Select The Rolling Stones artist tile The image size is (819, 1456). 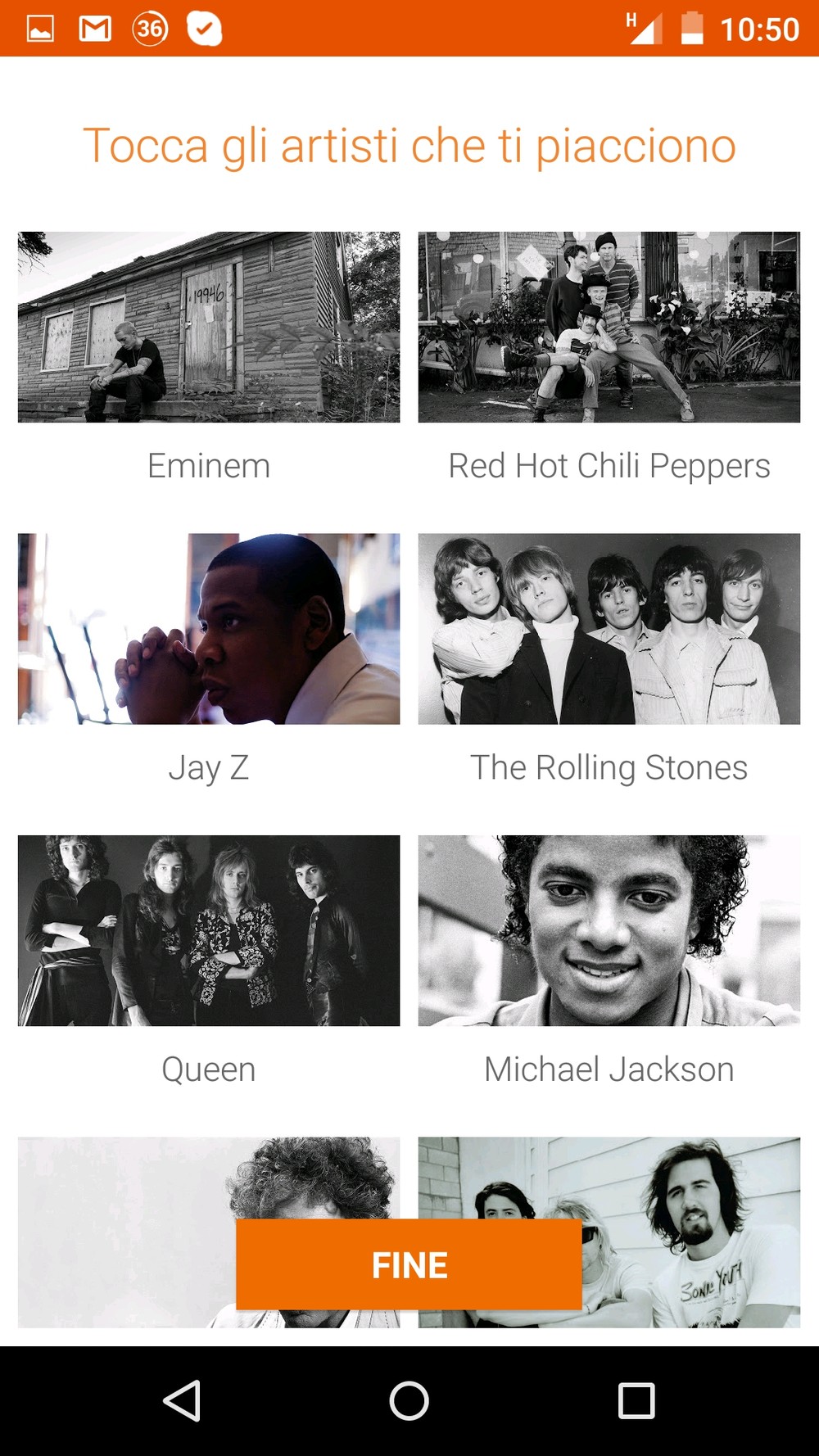click(x=609, y=629)
